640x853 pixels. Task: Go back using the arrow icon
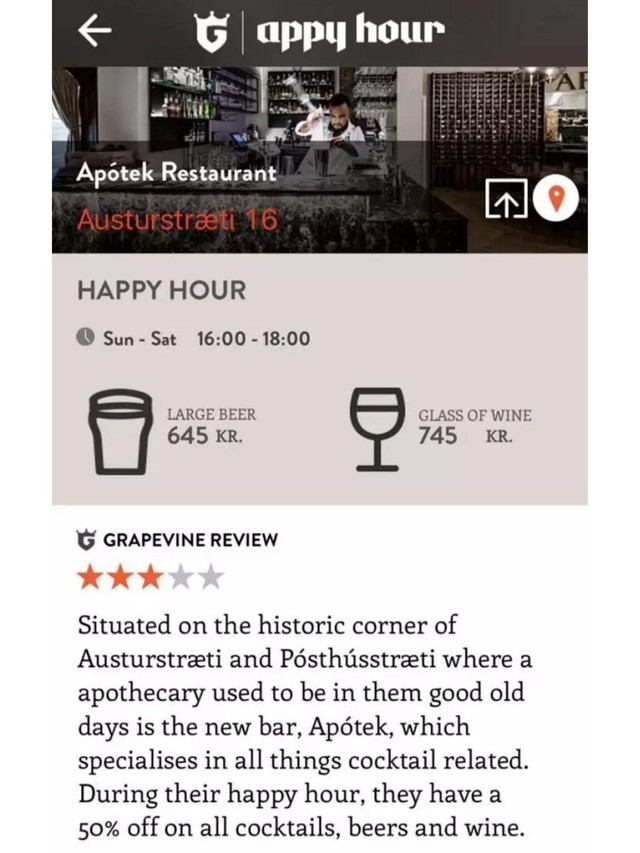[x=94, y=32]
